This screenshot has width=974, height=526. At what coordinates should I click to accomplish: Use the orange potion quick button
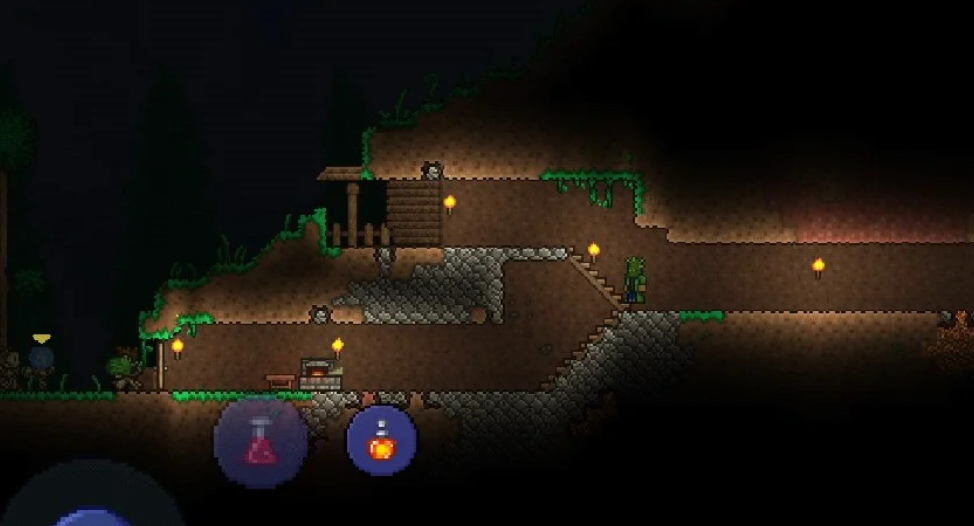click(x=381, y=440)
